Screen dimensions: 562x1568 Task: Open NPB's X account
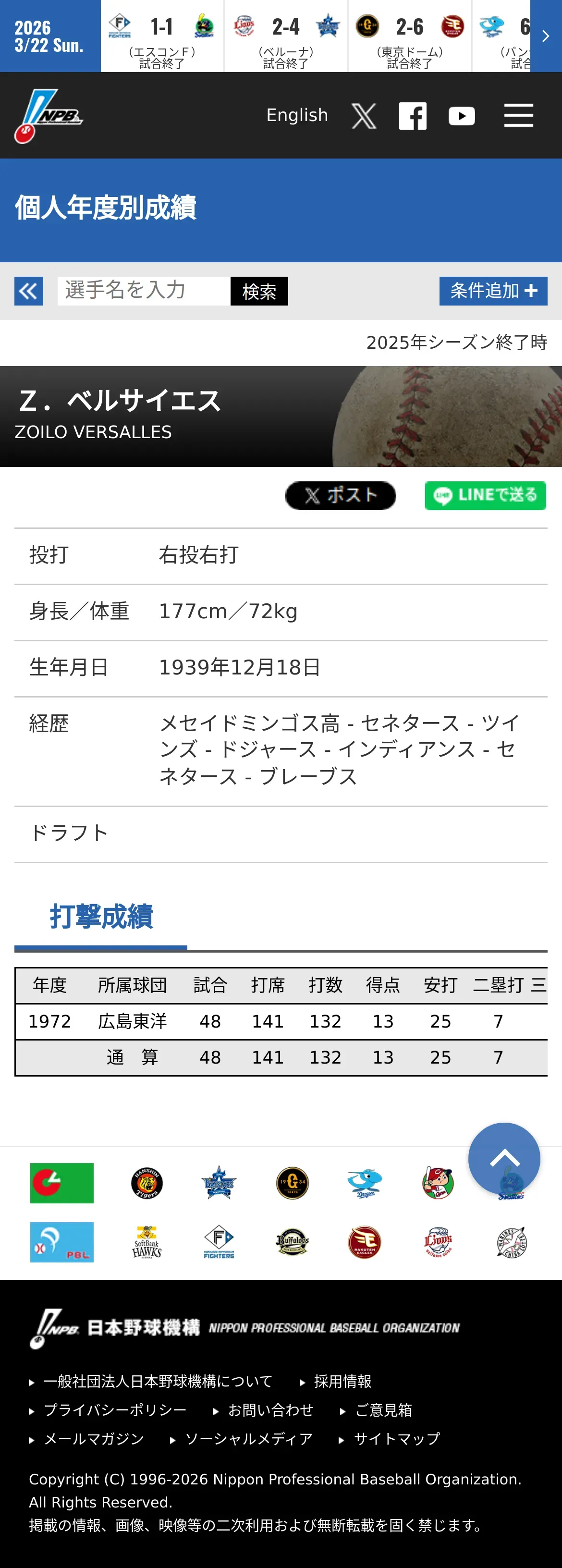pos(364,116)
